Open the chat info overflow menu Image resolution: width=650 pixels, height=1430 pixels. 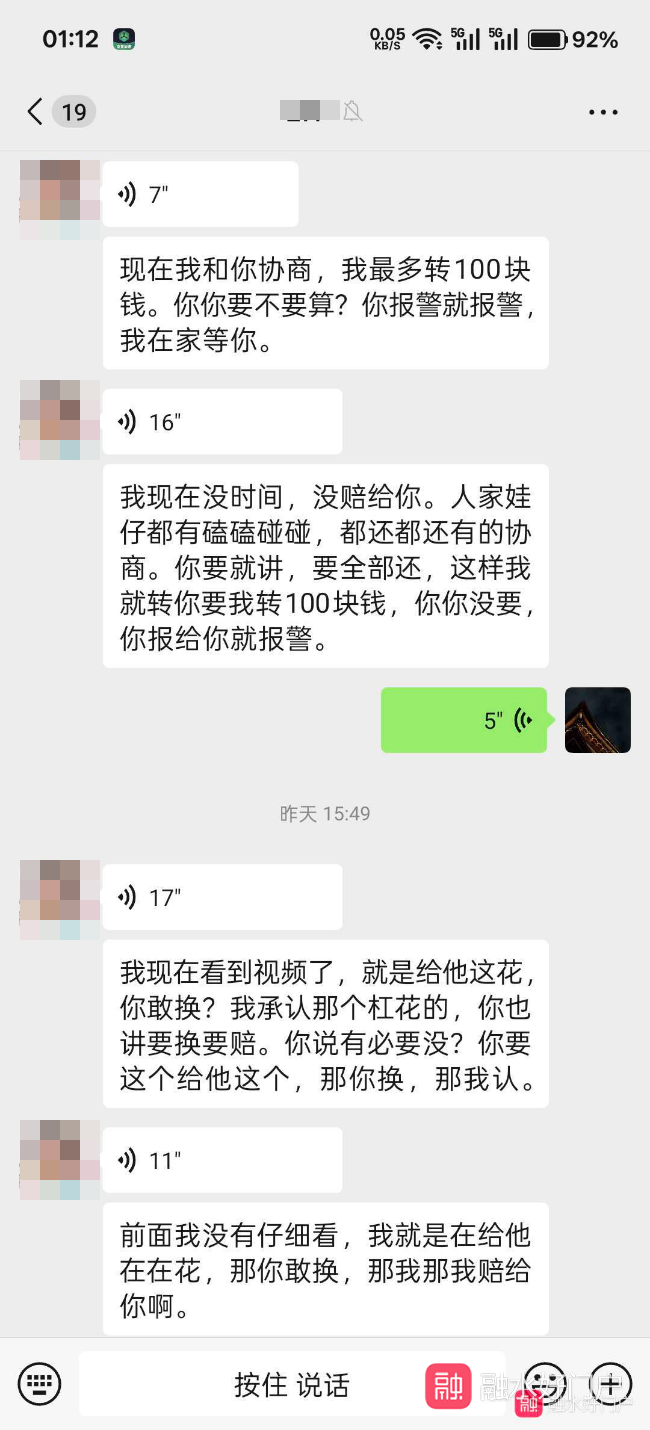click(602, 112)
